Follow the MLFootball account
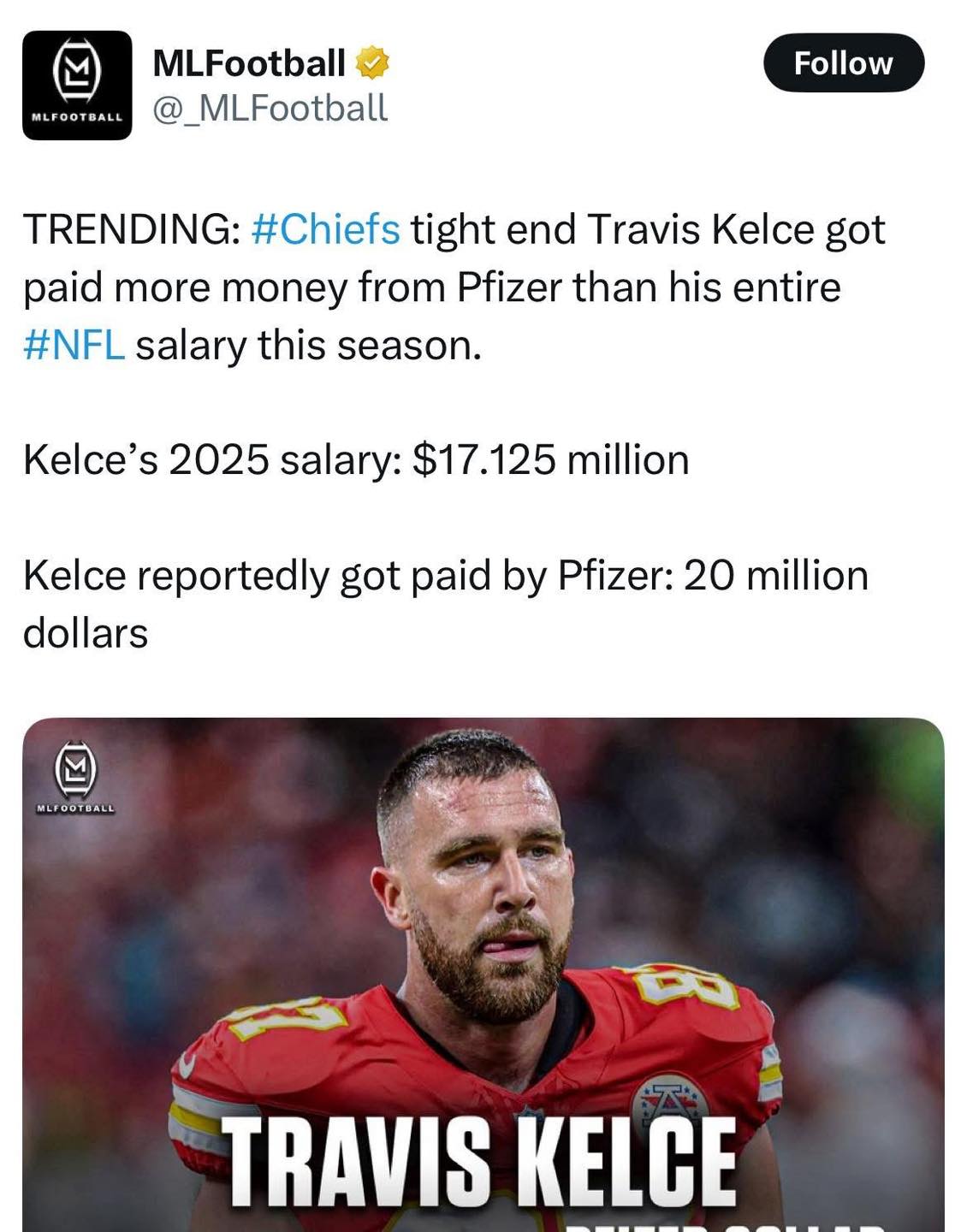 coord(843,63)
